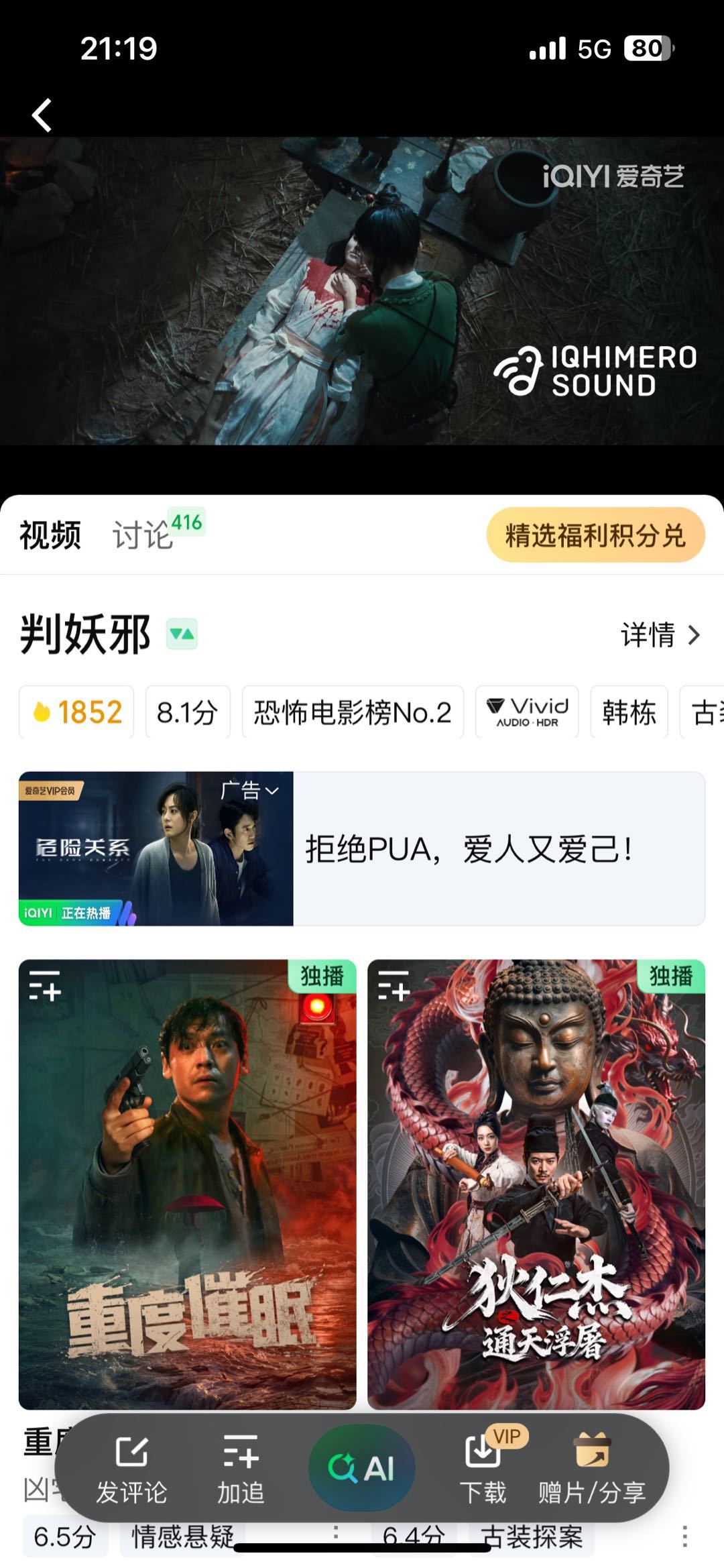Open the 重度催眠 movie poster
Viewport: 724px width, 1568px height.
[x=188, y=1187]
